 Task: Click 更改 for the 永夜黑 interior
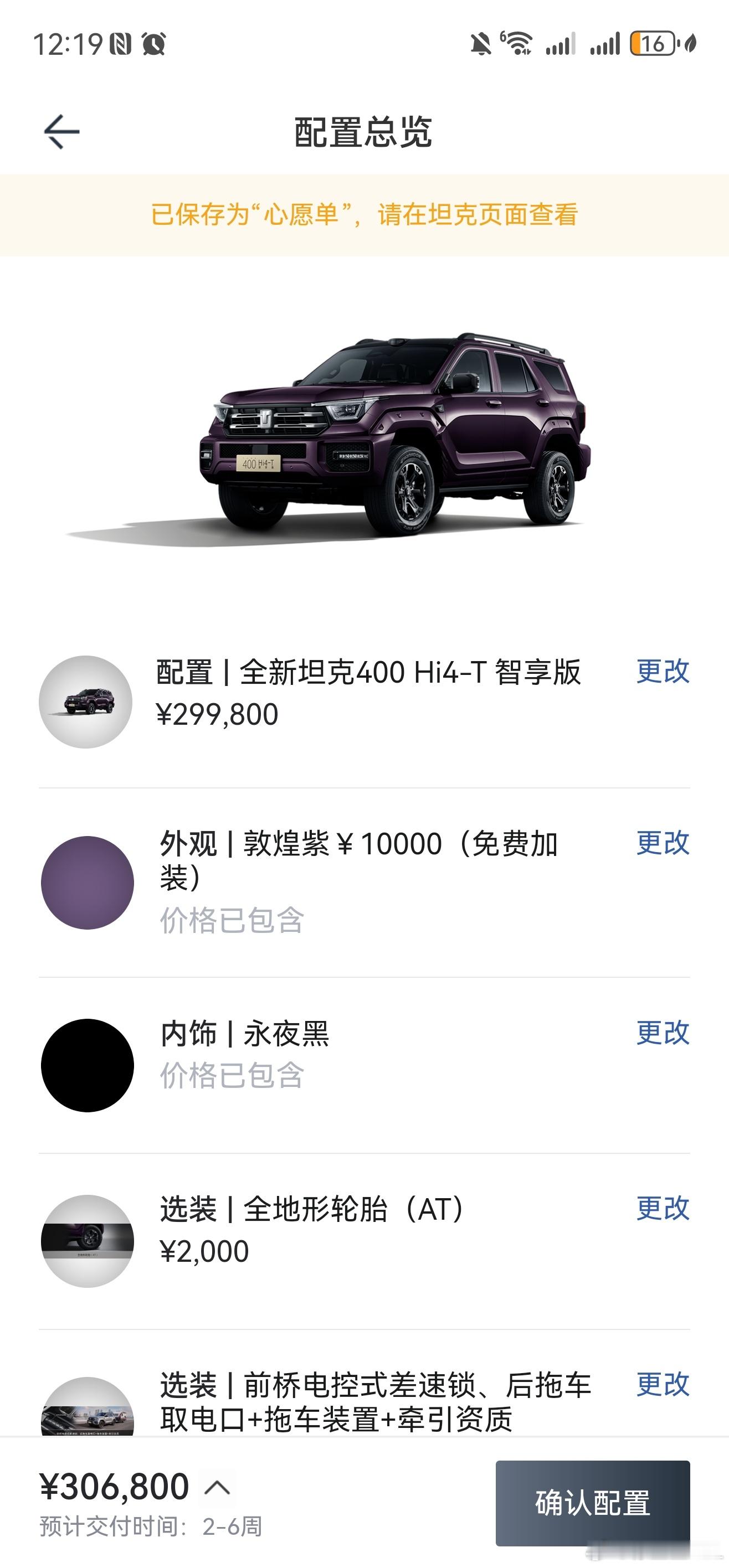coord(664,1031)
